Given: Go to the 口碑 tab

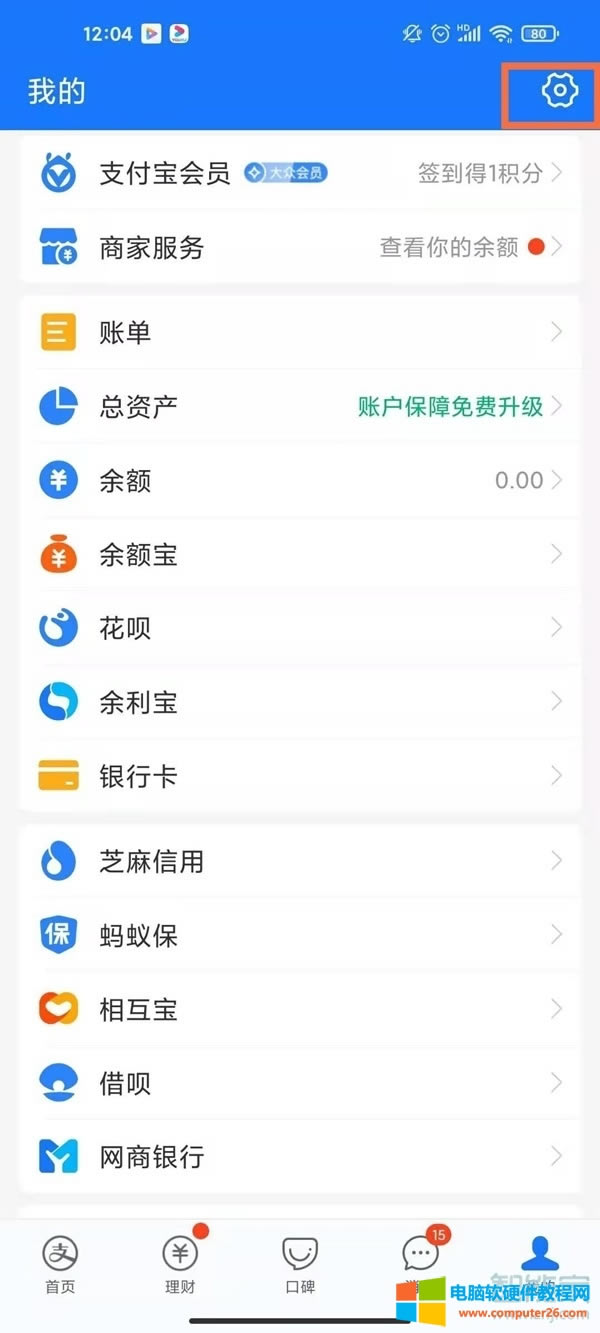Looking at the screenshot, I should pos(300,1265).
